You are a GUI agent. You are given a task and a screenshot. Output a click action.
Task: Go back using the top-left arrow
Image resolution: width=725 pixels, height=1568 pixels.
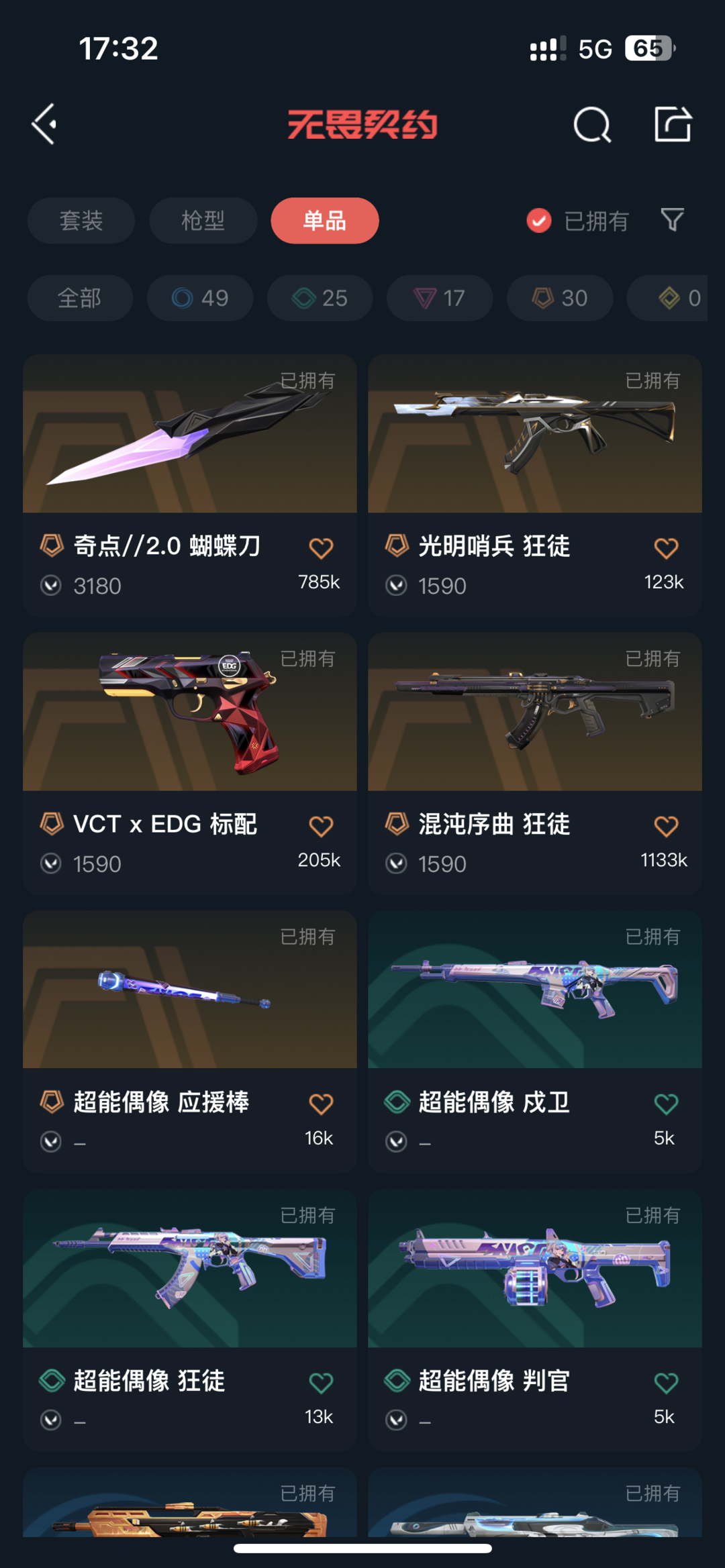[44, 124]
